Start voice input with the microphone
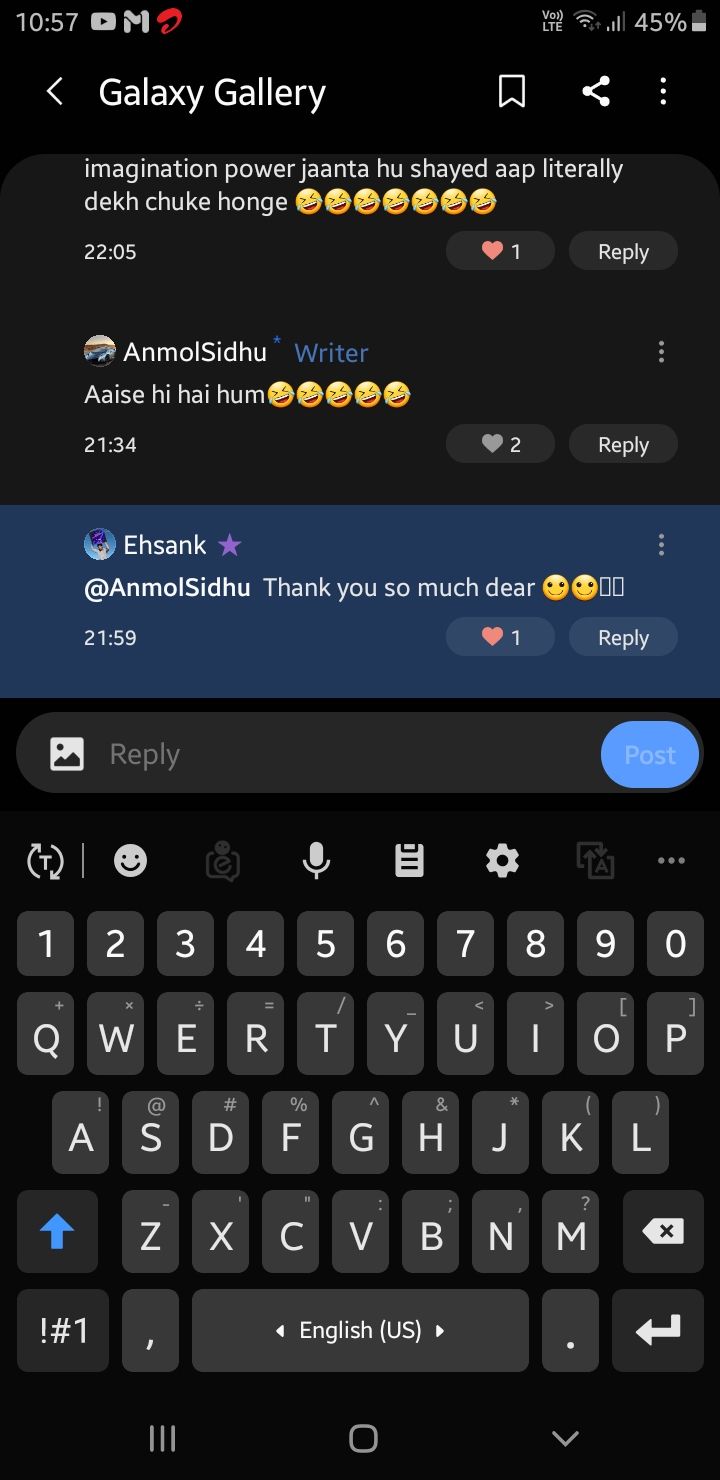This screenshot has width=720, height=1480. click(316, 860)
